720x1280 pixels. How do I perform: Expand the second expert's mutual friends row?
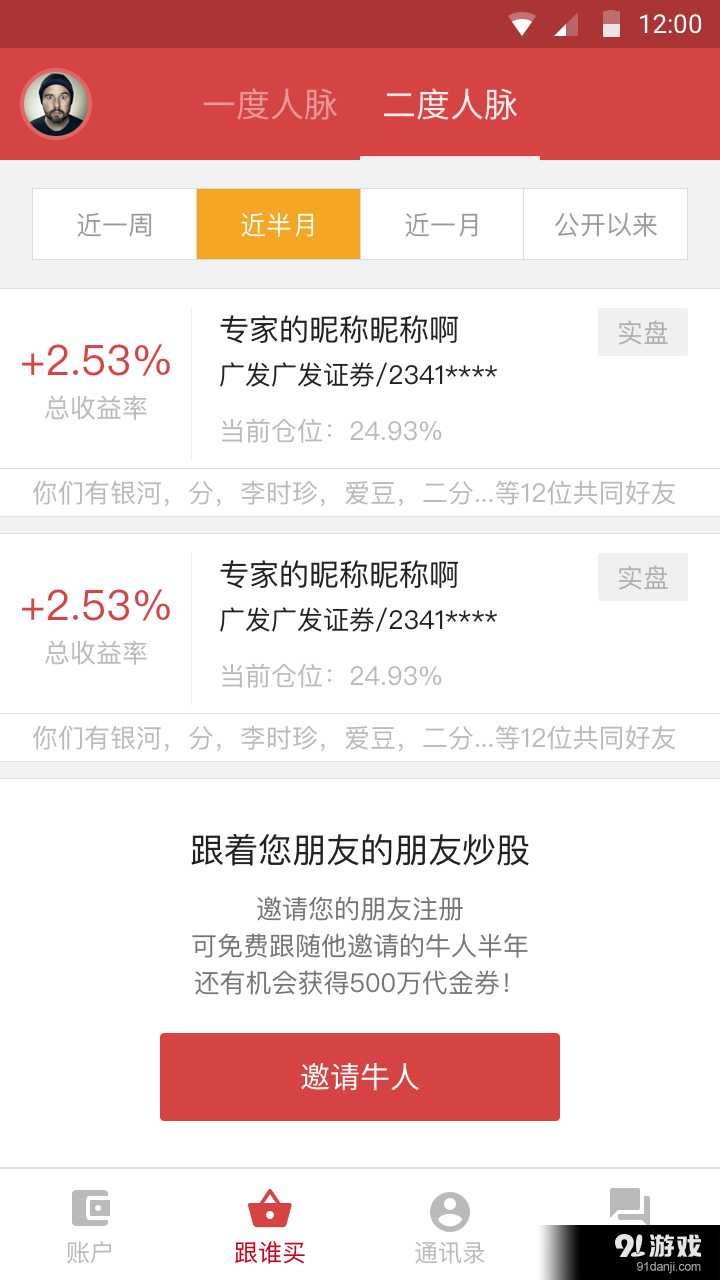tap(360, 738)
